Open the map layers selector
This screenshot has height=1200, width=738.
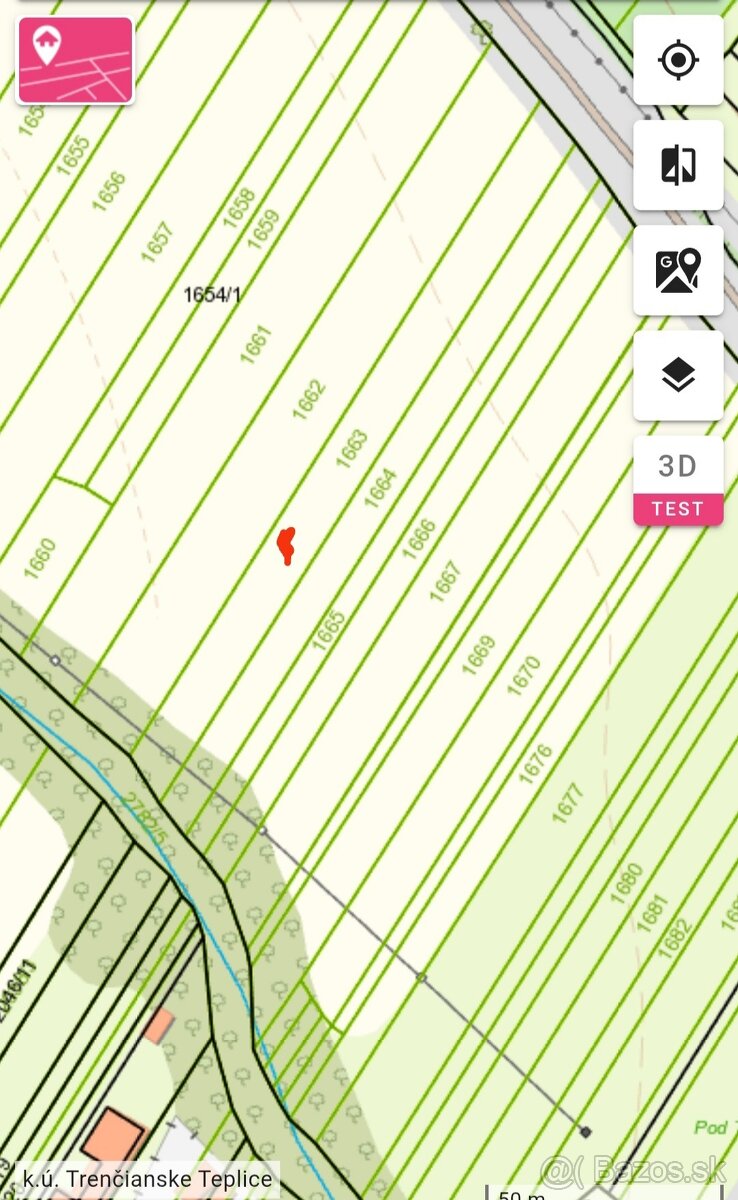click(678, 376)
